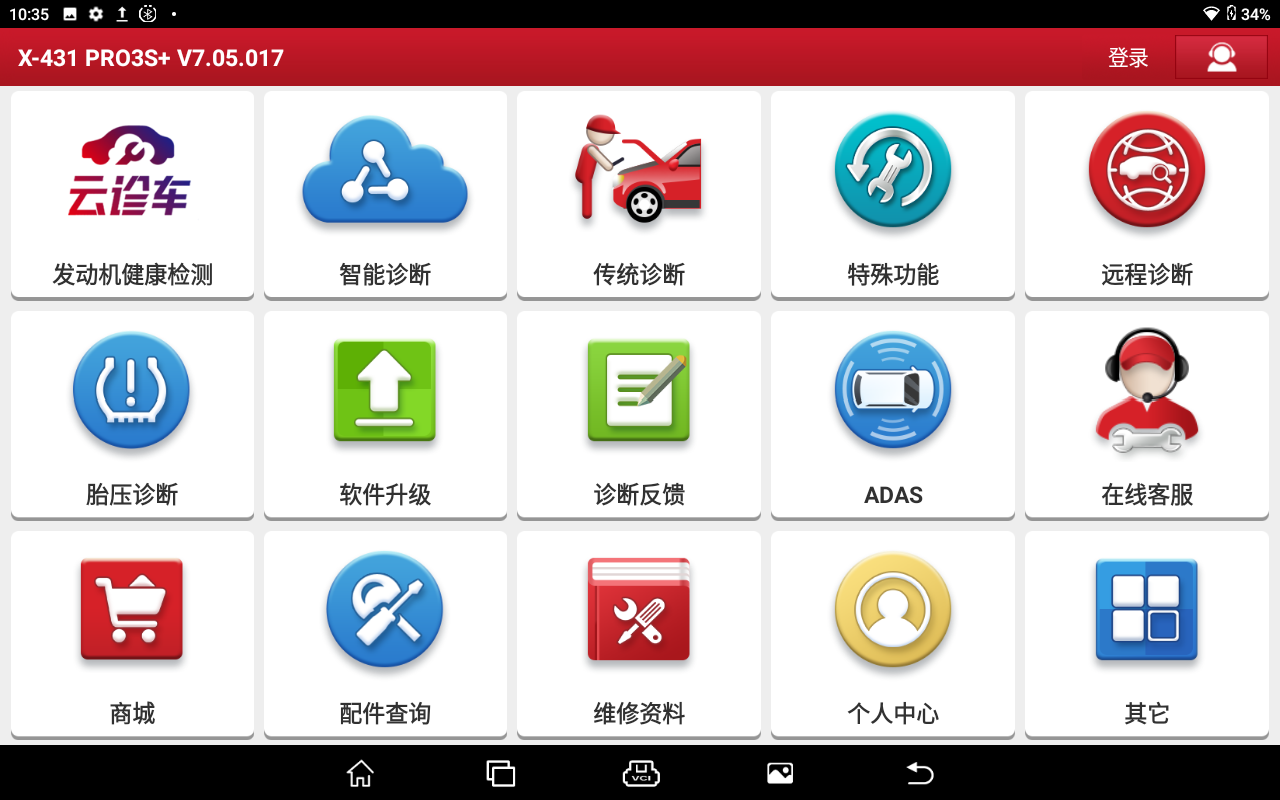The width and height of the screenshot is (1280, 800).
Task: Open the 其它 other tile
Action: point(1147,635)
